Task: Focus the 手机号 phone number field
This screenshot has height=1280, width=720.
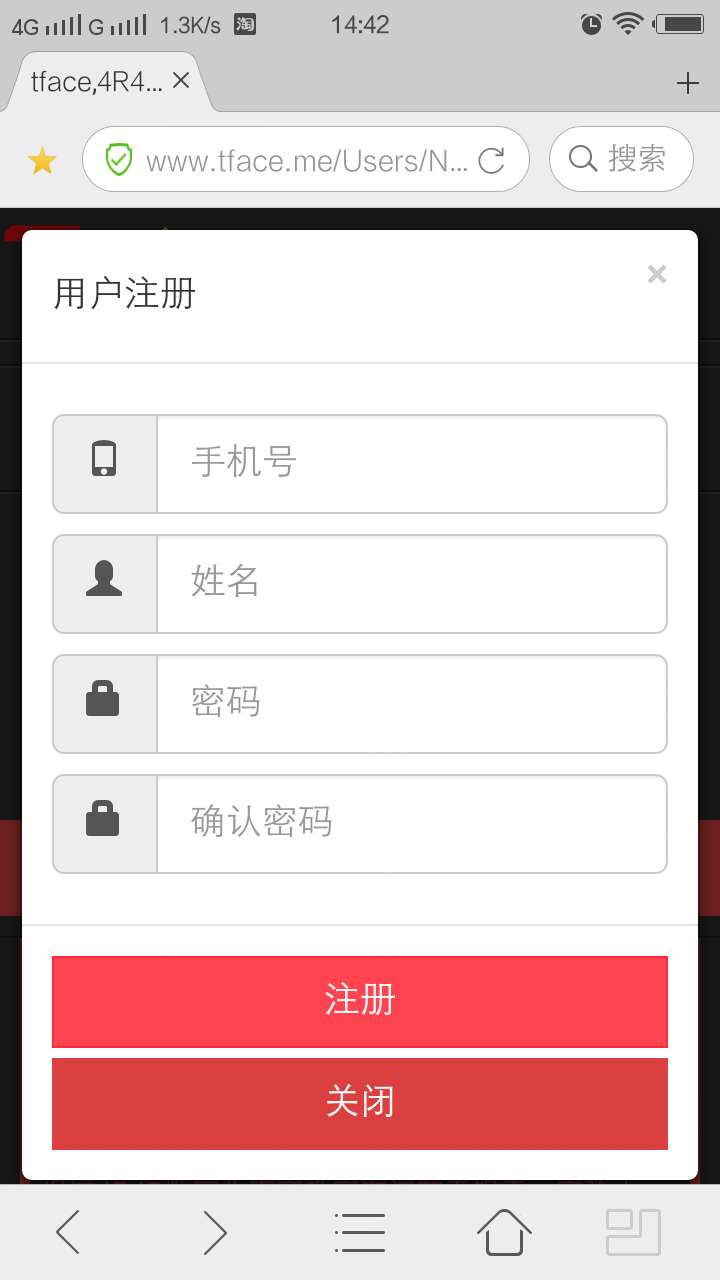Action: click(410, 463)
